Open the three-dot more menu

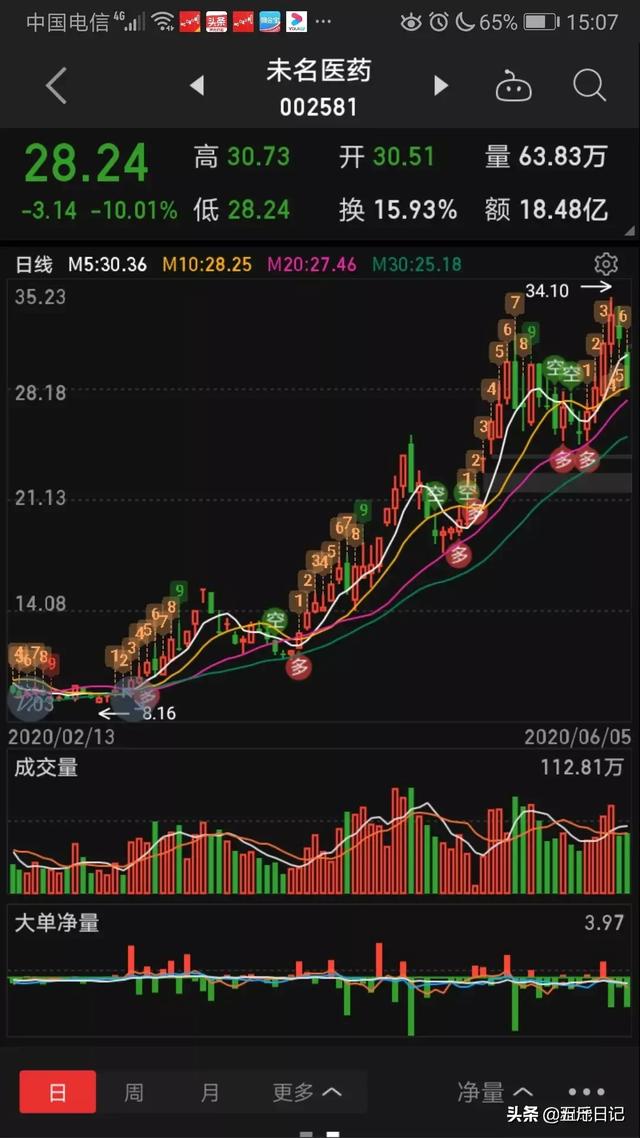(586, 1092)
